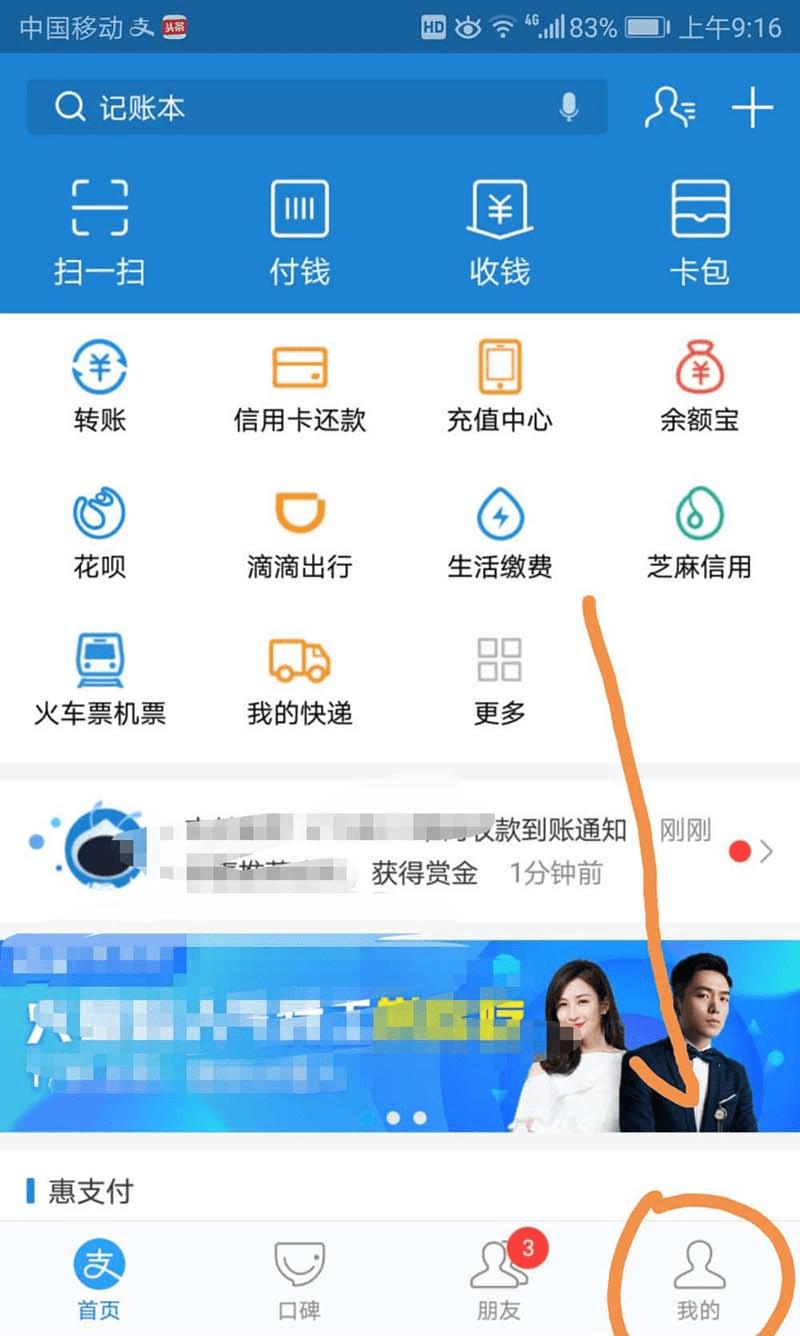Open 信用卡还款
Screen dimensions: 800x1336
click(x=299, y=385)
